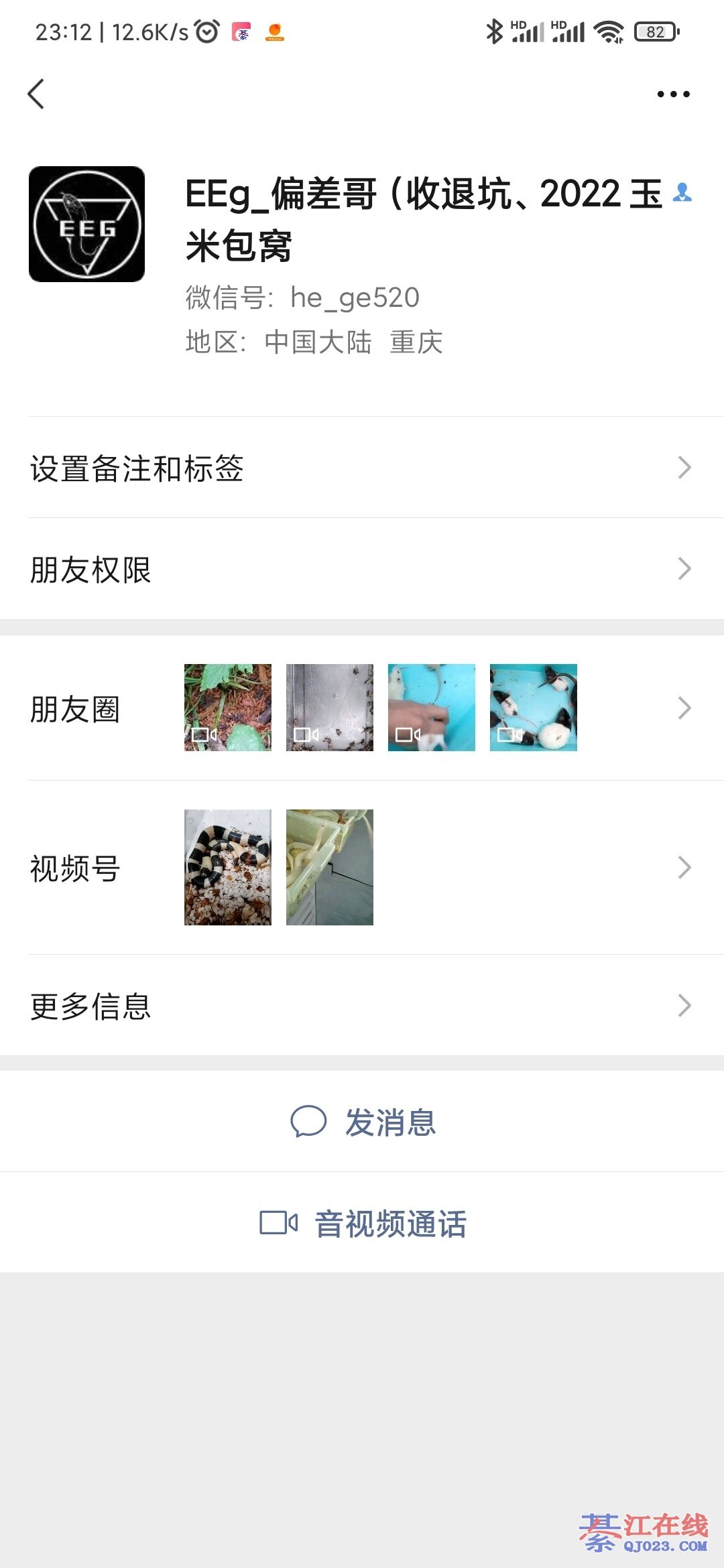View the EEG profile avatar
This screenshot has height=1568, width=724.
coord(86,224)
